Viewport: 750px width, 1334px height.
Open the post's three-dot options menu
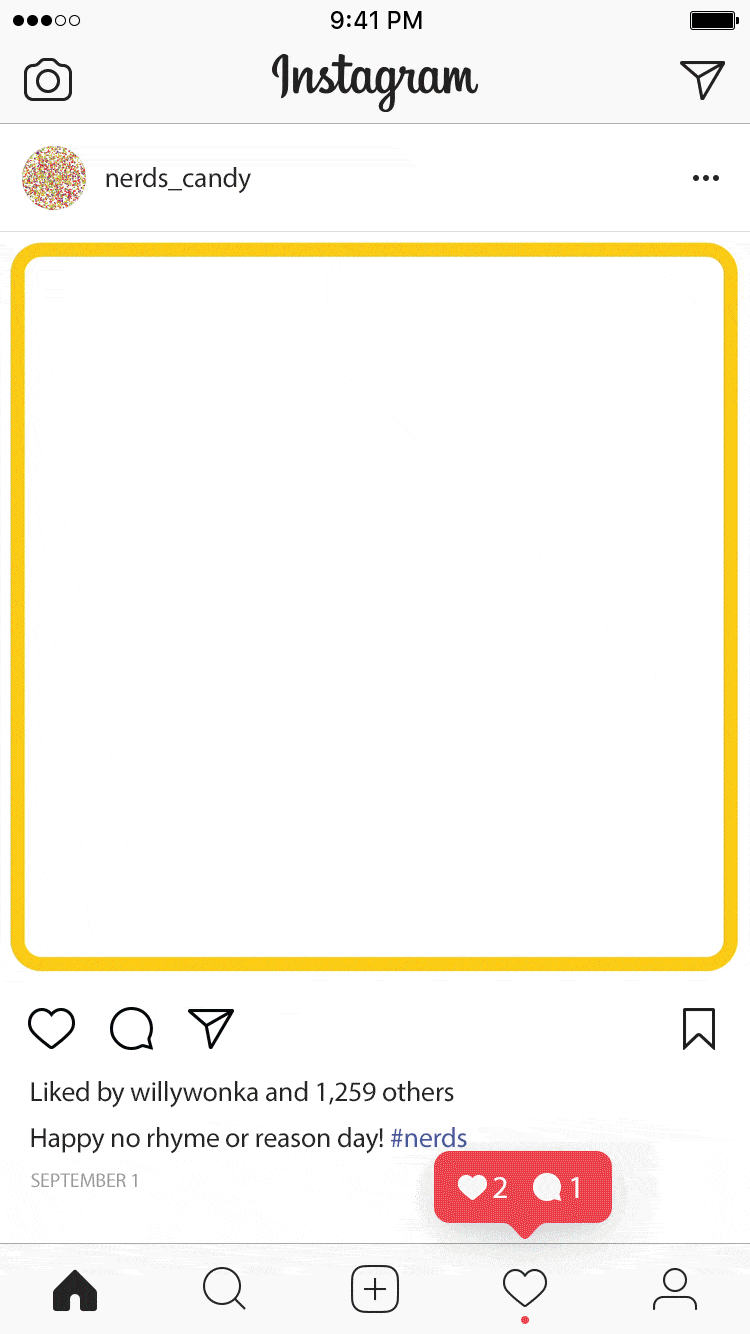[705, 178]
